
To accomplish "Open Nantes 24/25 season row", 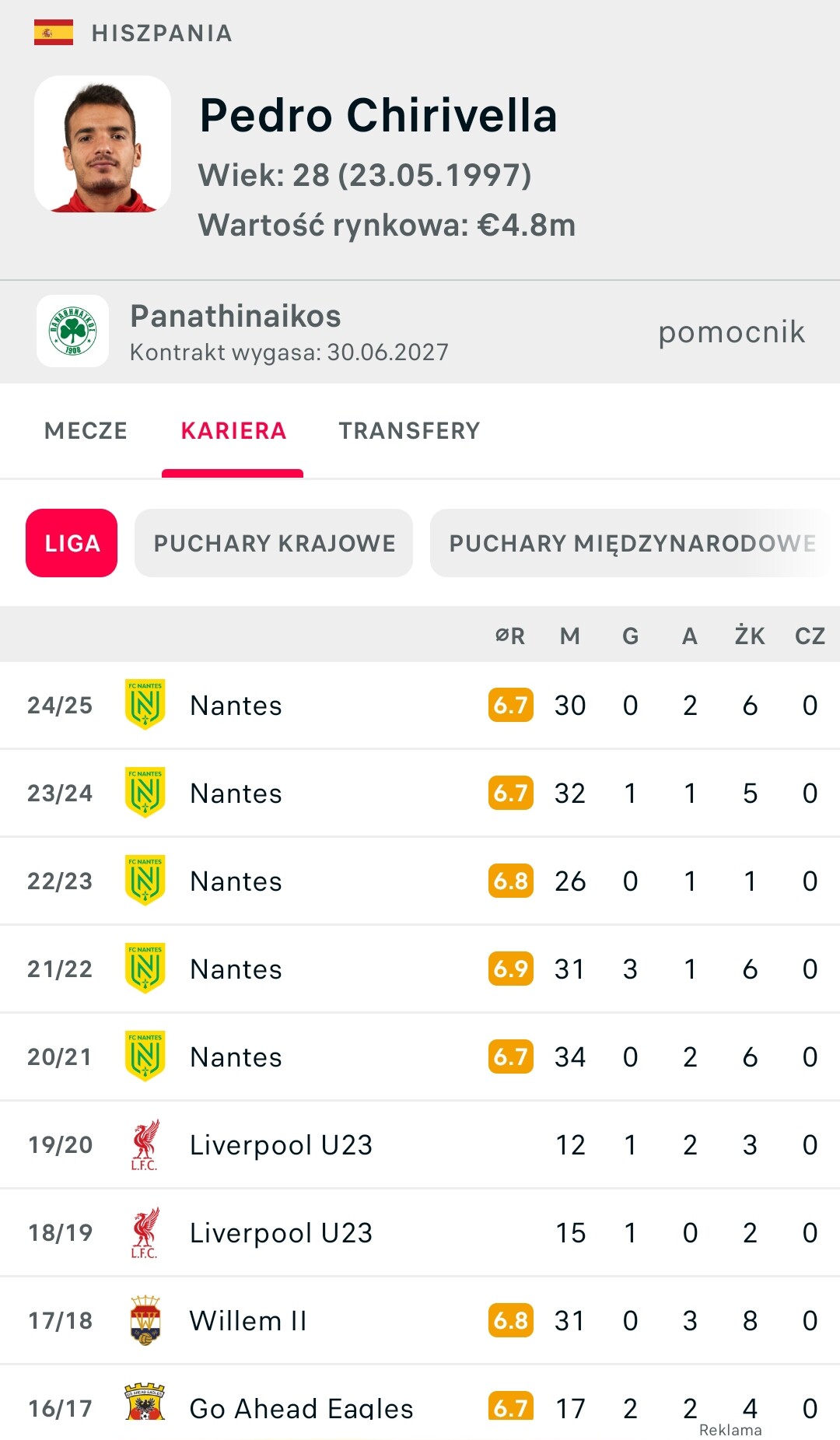I will tap(420, 706).
